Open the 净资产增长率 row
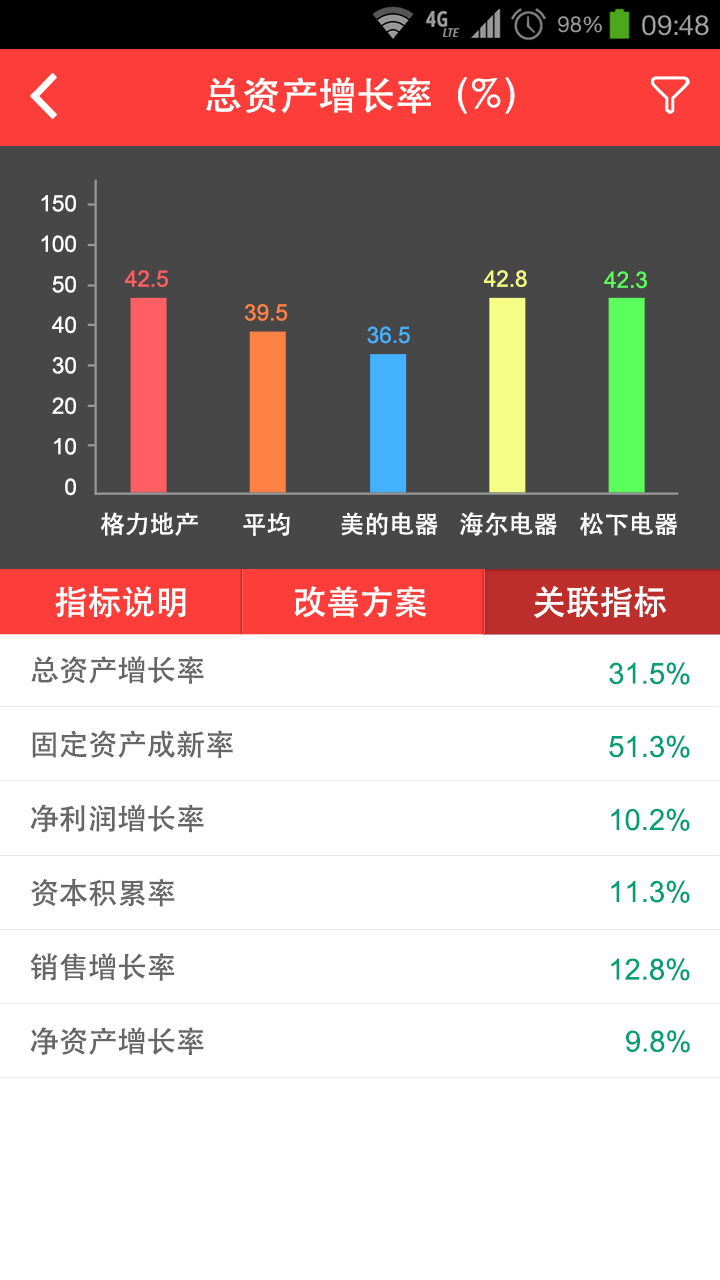The height and width of the screenshot is (1280, 720). click(x=360, y=1041)
